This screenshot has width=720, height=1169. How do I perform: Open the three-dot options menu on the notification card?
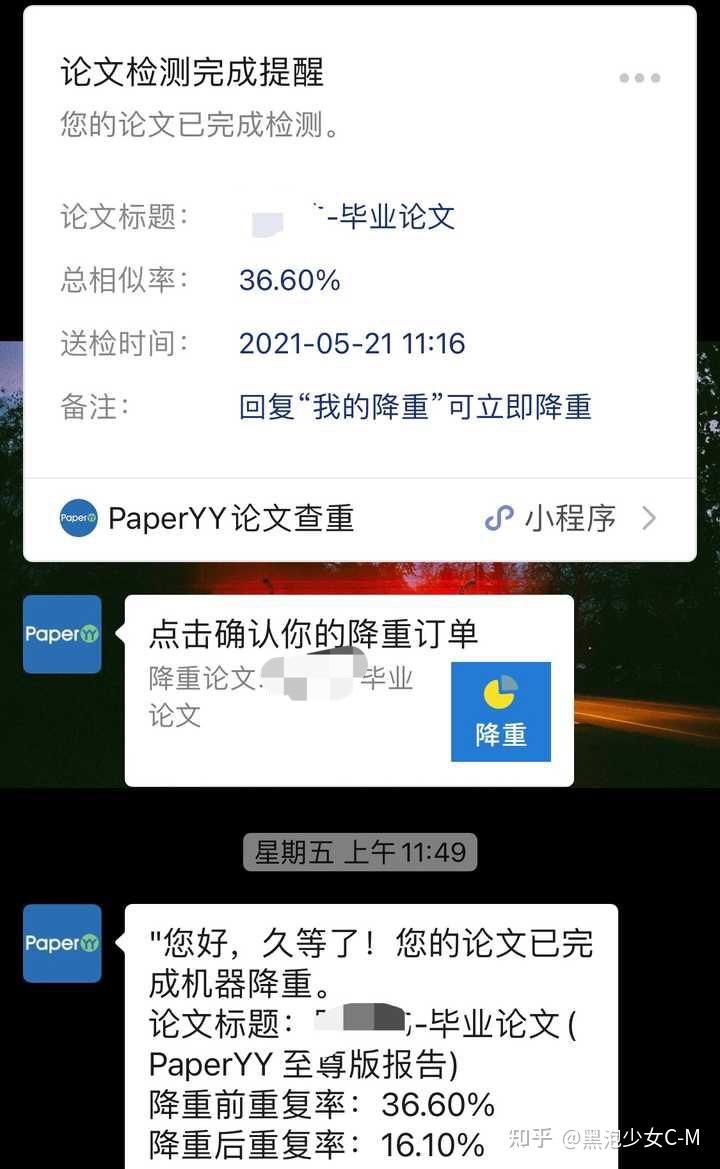coord(639,78)
